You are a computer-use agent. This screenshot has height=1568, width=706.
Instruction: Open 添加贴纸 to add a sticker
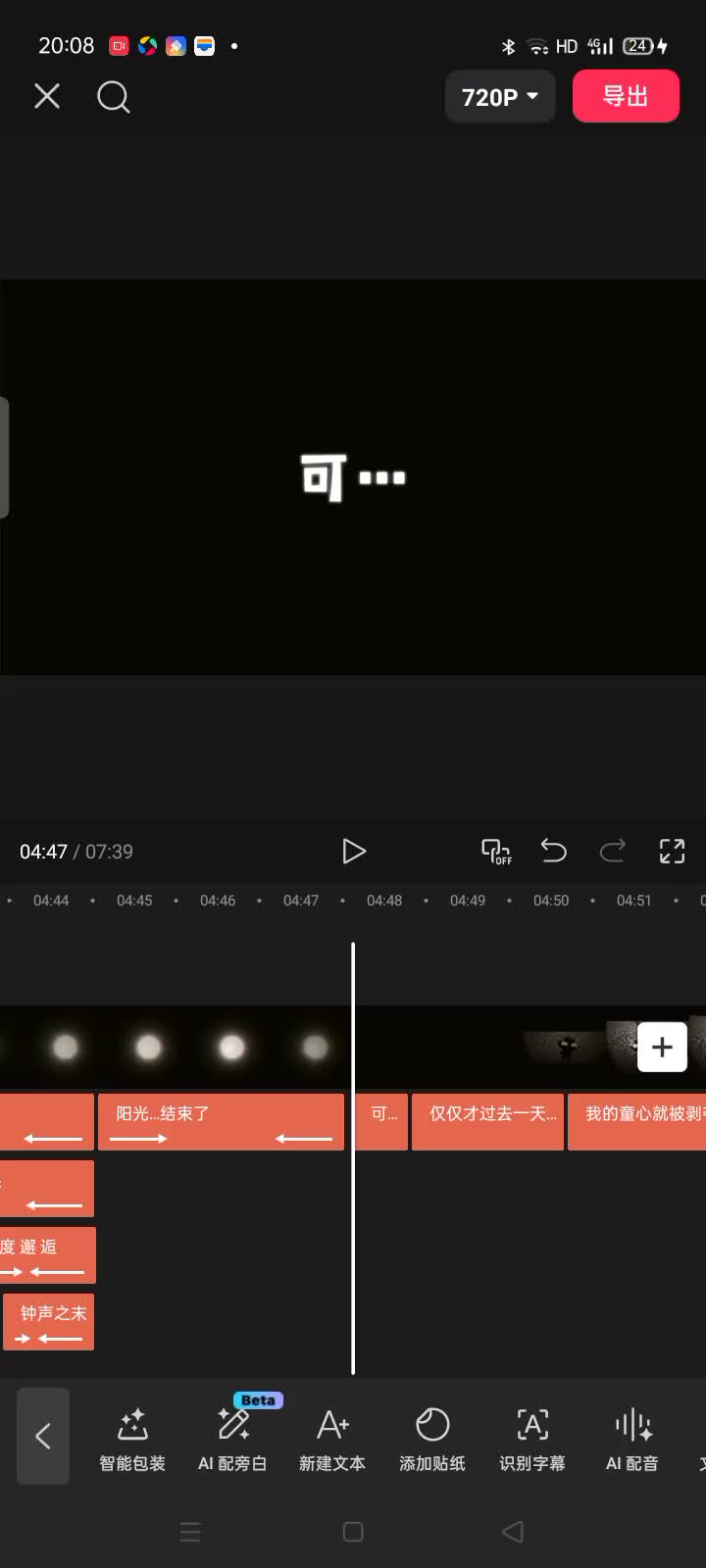[432, 1439]
